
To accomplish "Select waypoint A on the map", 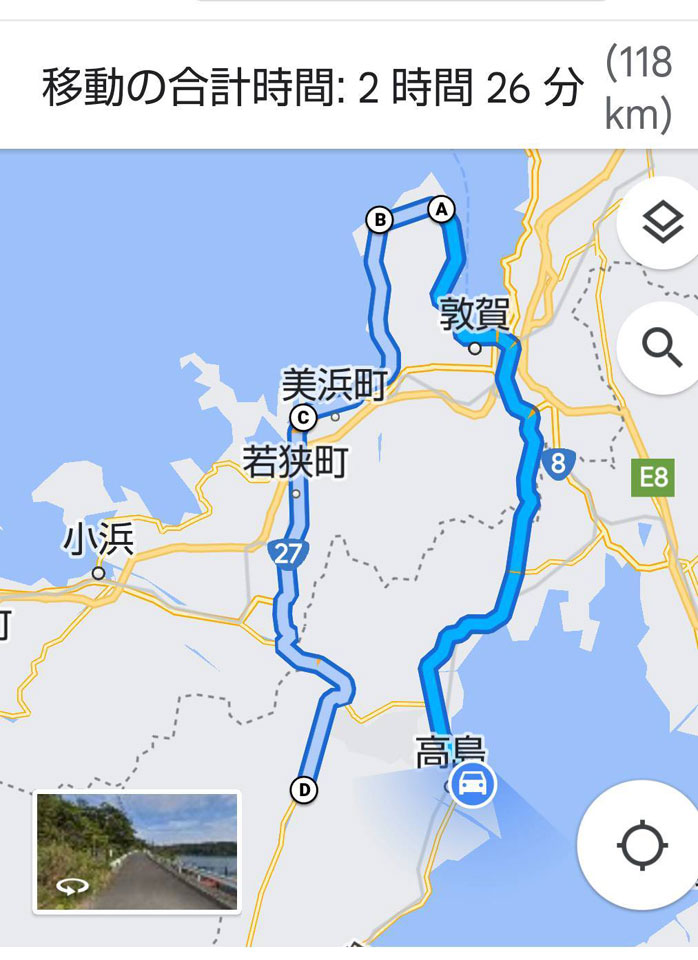I will (x=440, y=208).
